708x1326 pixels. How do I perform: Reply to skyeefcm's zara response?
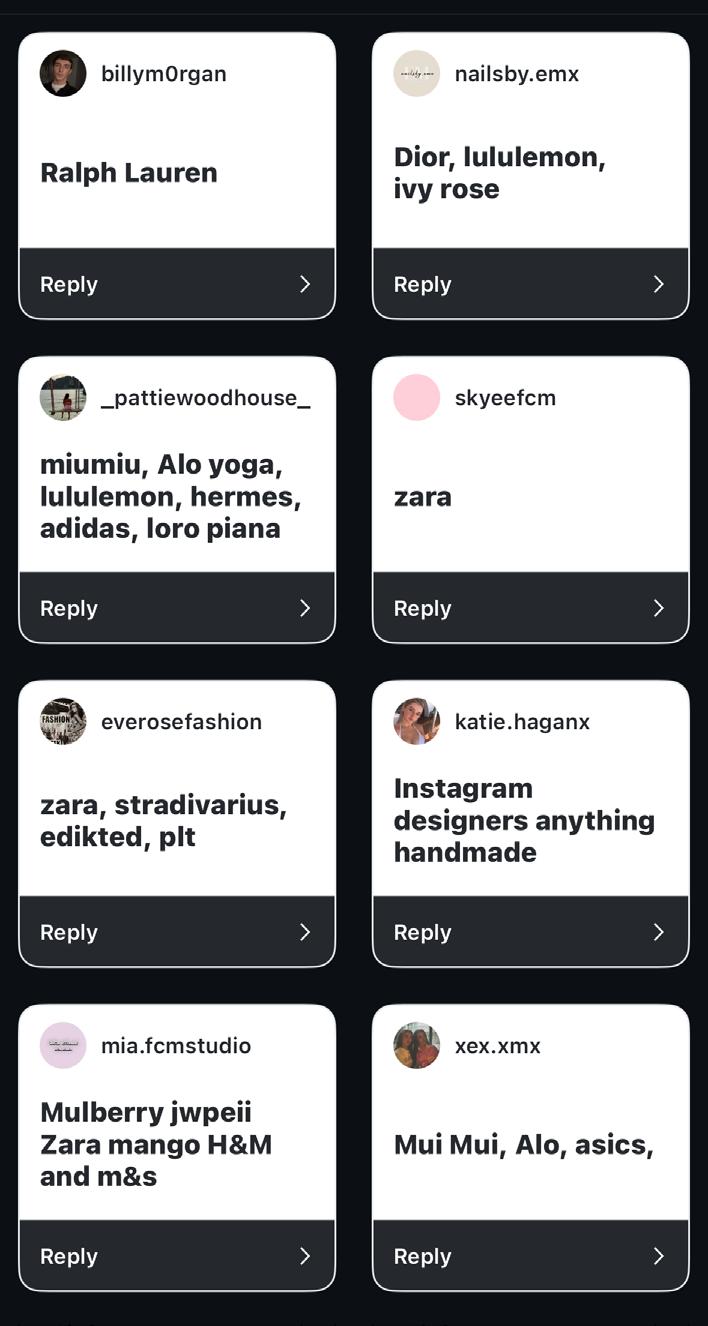pos(530,608)
